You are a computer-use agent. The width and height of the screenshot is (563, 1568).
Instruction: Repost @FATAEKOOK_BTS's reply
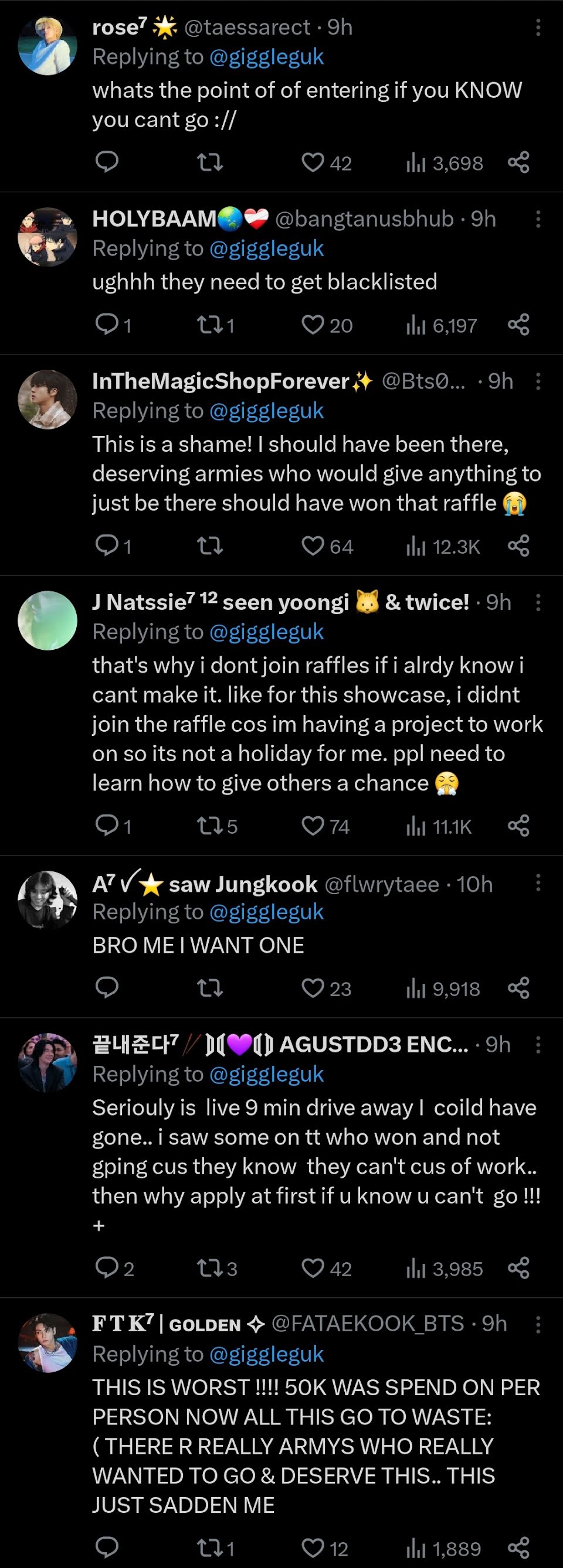point(210,1548)
